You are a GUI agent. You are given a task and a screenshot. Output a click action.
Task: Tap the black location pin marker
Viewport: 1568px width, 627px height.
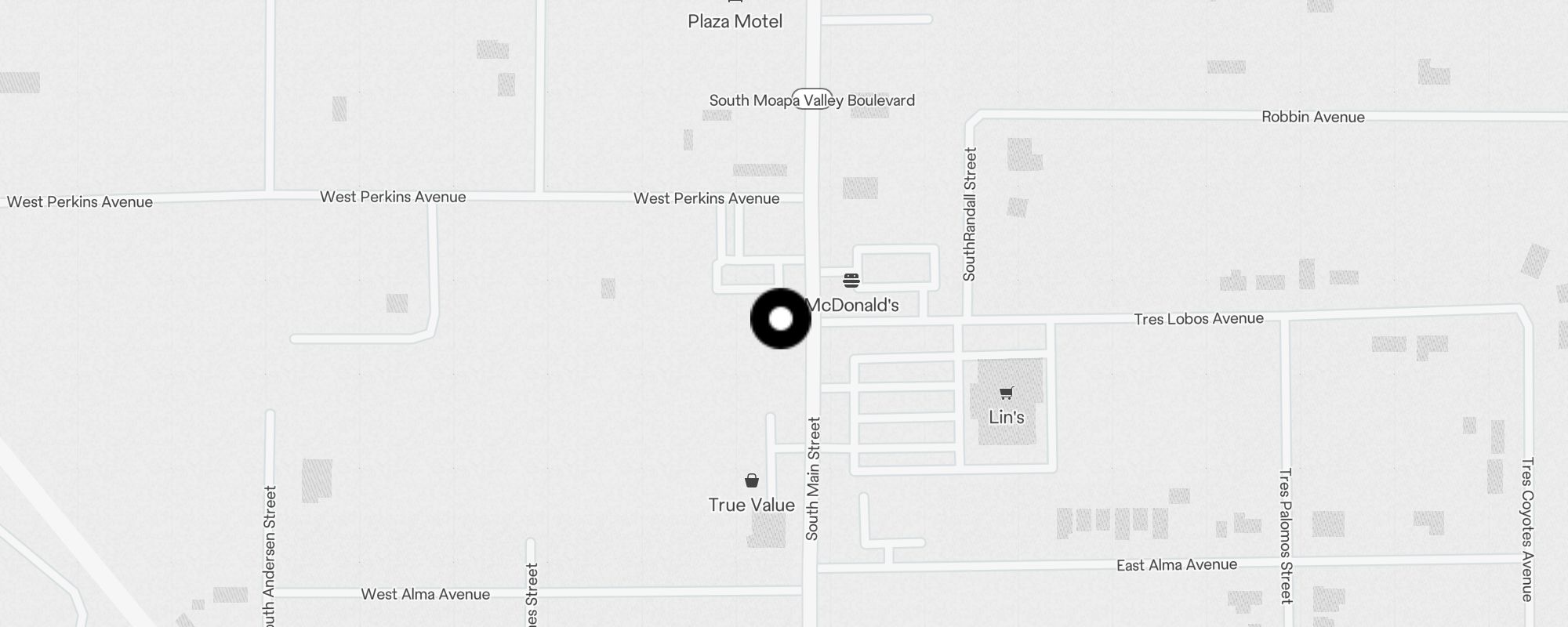click(780, 318)
